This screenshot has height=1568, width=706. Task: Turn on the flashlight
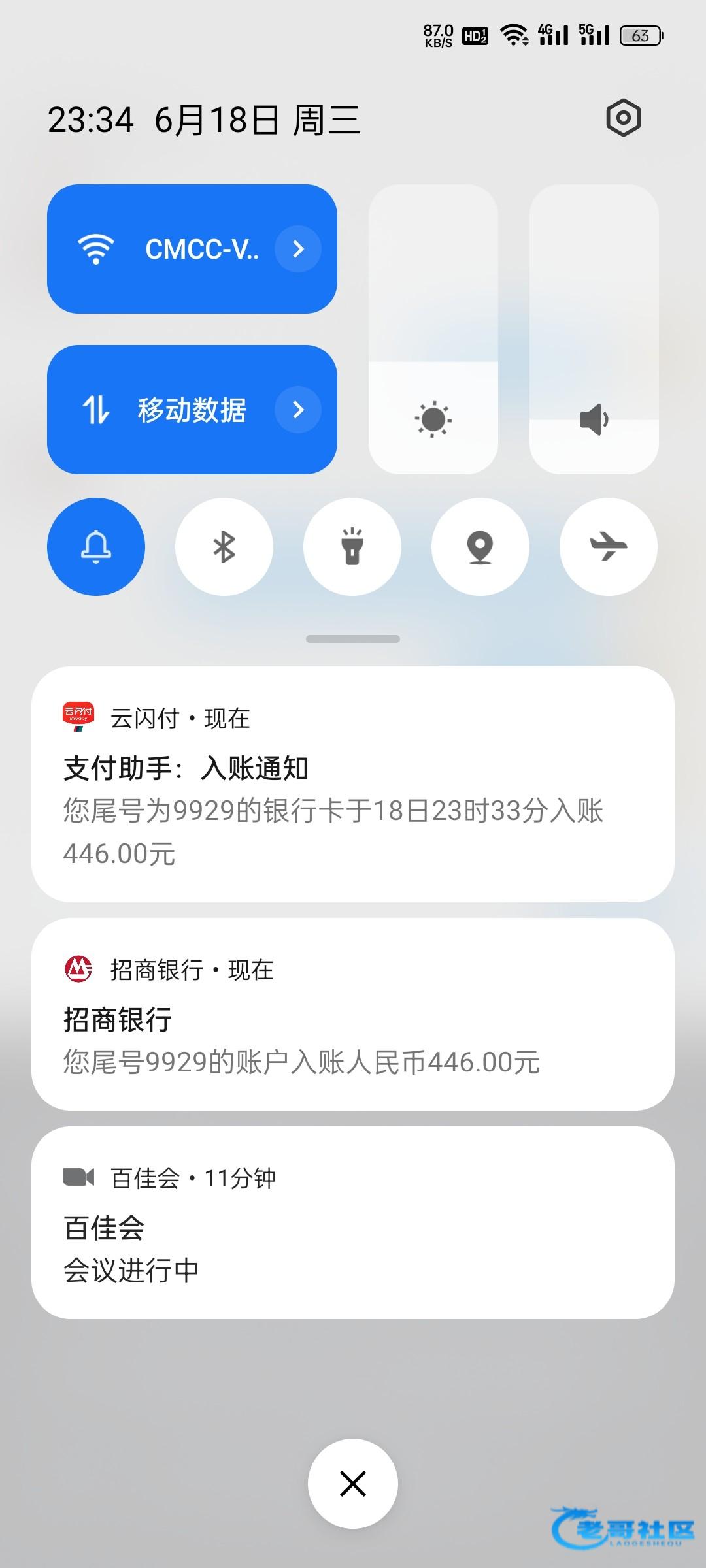pos(352,547)
